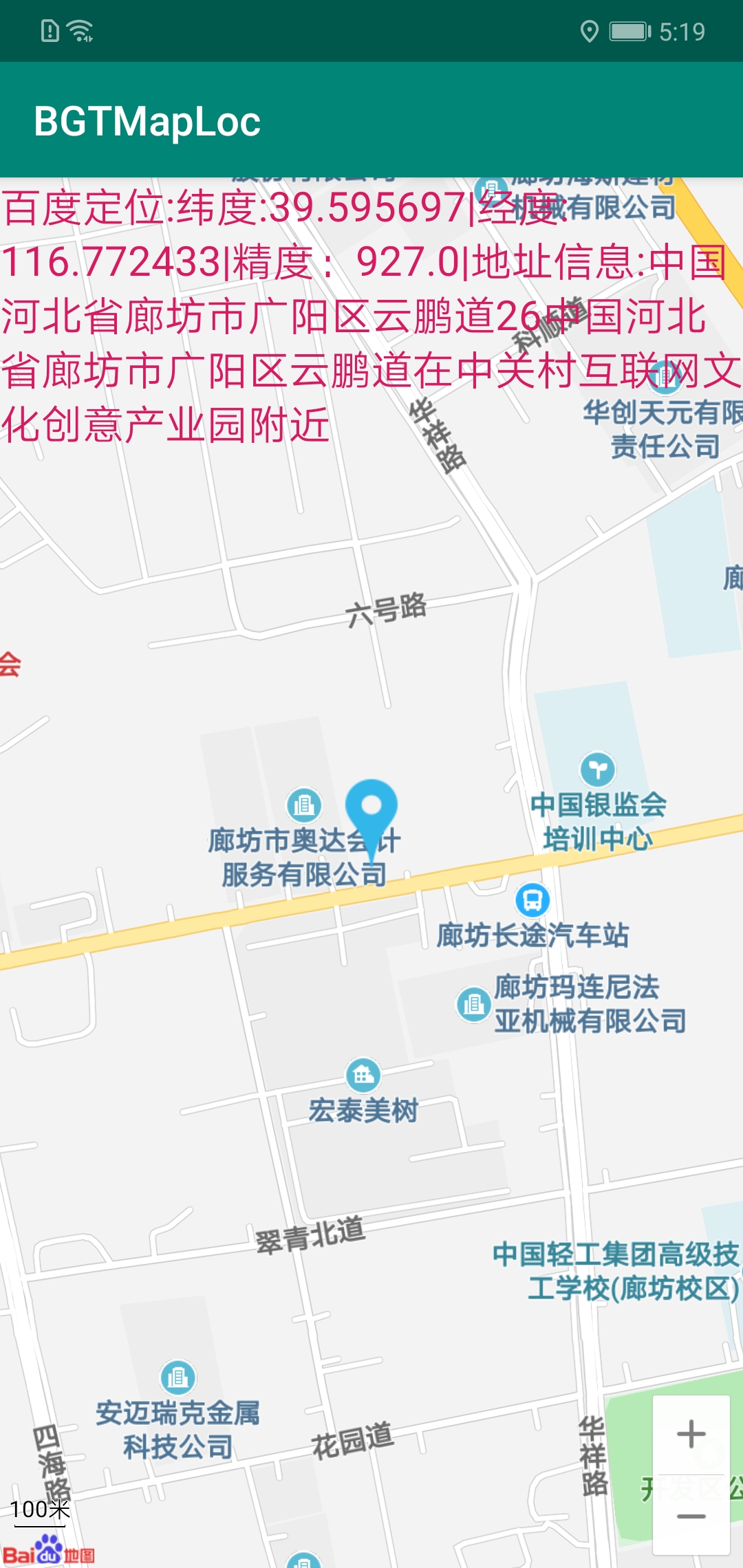Zoom out the map with minus button
This screenshot has width=743, height=1568.
(691, 1516)
